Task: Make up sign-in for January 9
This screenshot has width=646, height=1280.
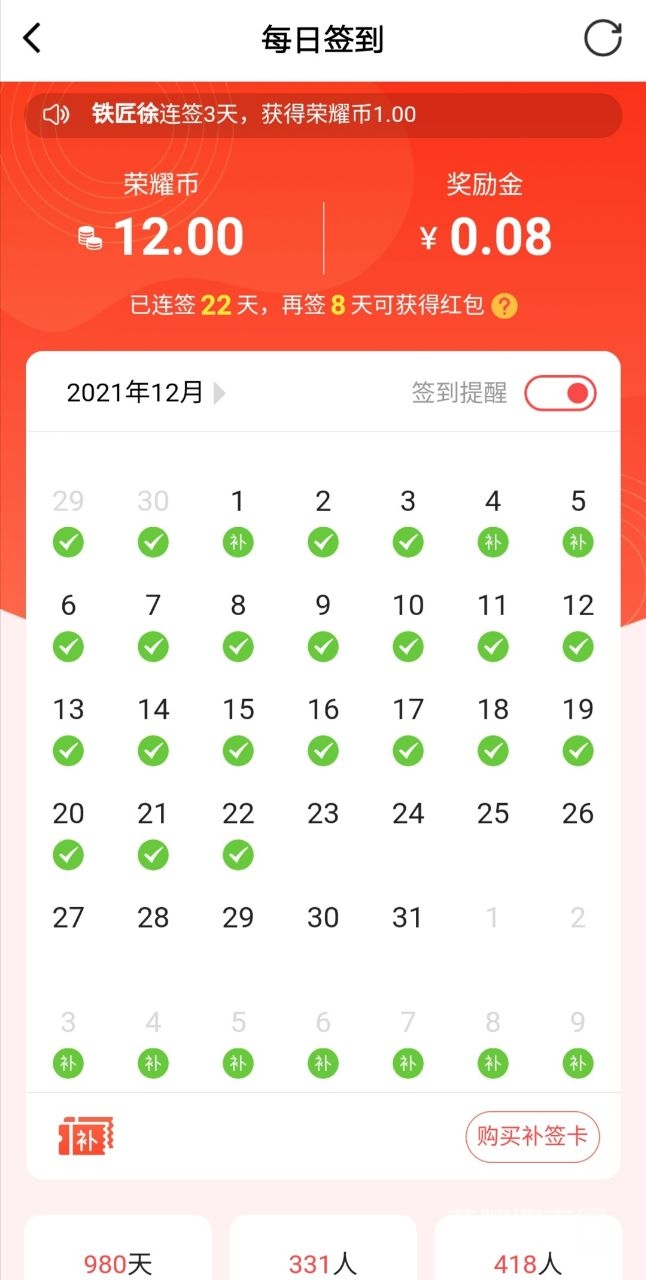Action: point(578,1062)
